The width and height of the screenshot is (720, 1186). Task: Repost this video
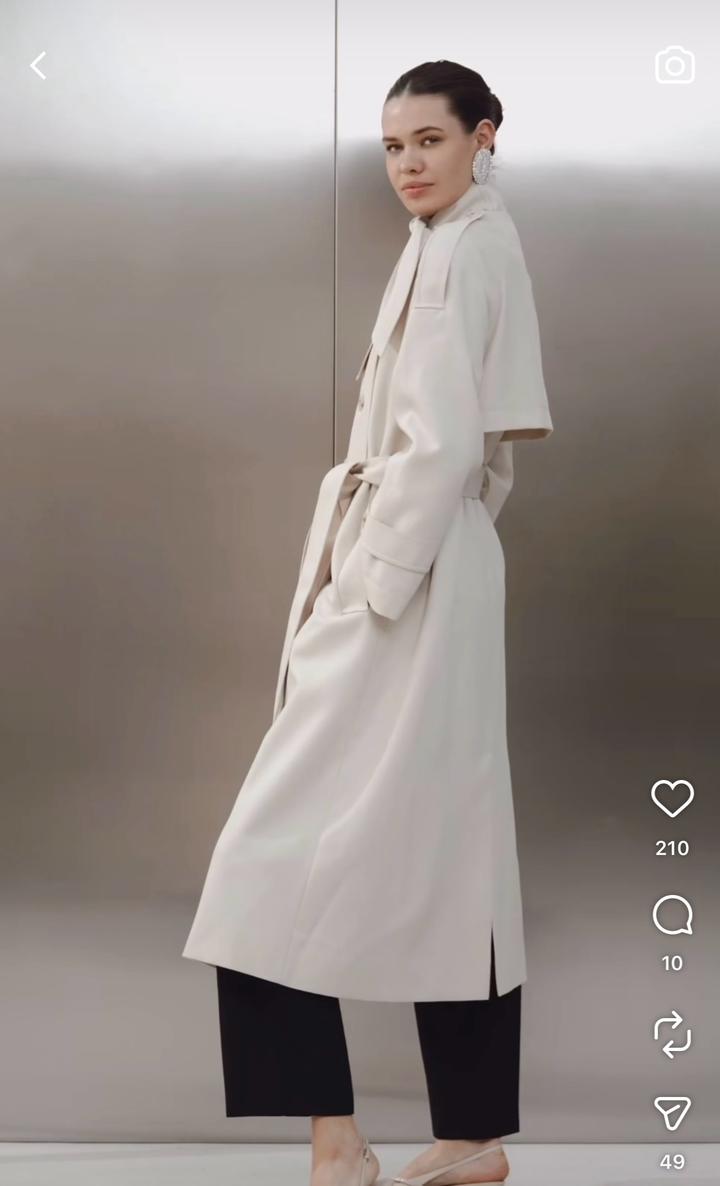672,1034
